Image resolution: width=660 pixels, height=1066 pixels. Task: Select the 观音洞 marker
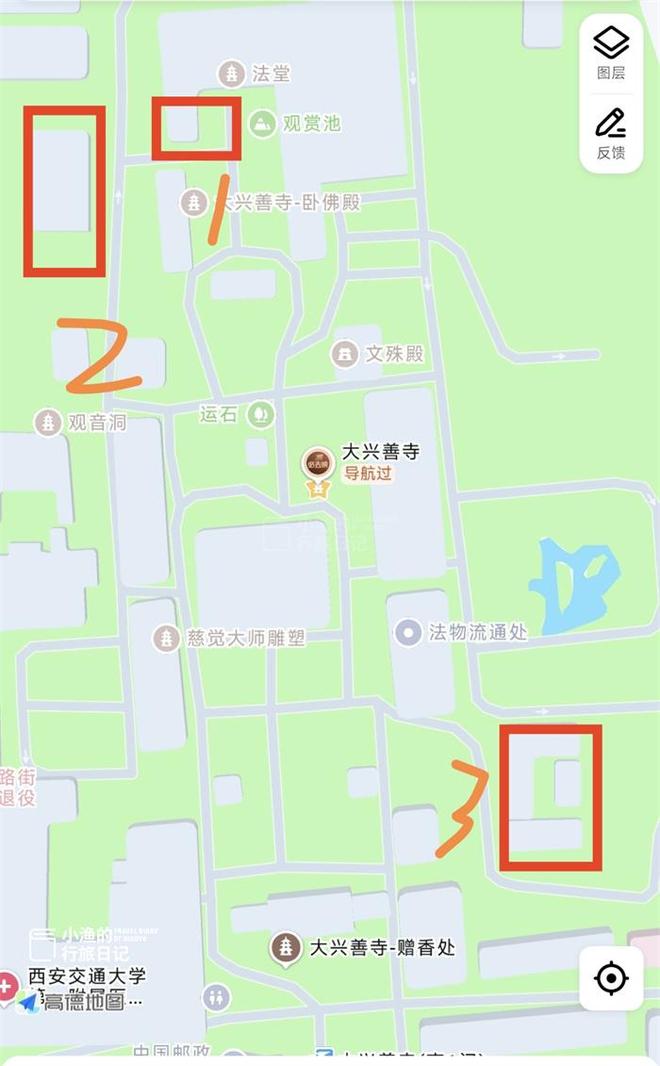48,422
